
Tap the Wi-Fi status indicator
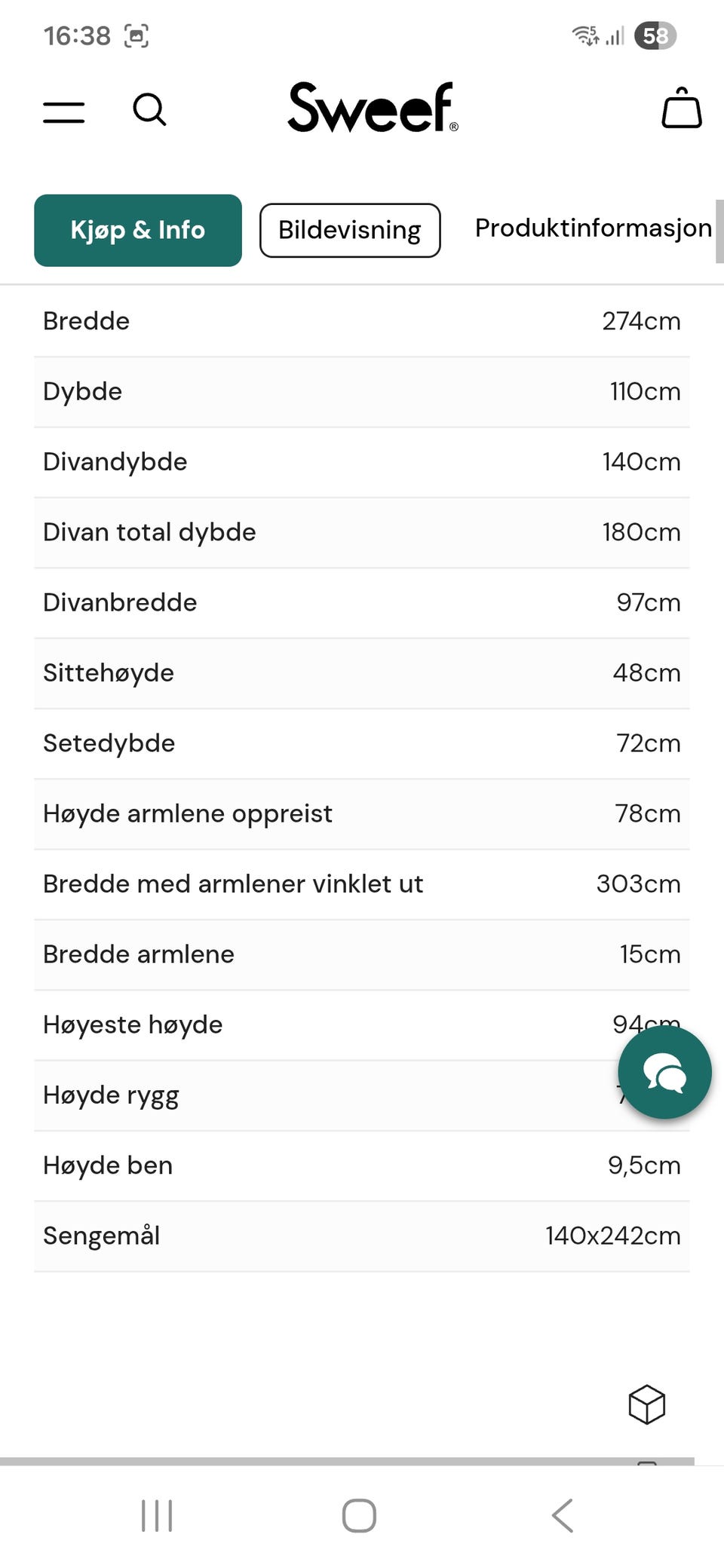tap(584, 34)
